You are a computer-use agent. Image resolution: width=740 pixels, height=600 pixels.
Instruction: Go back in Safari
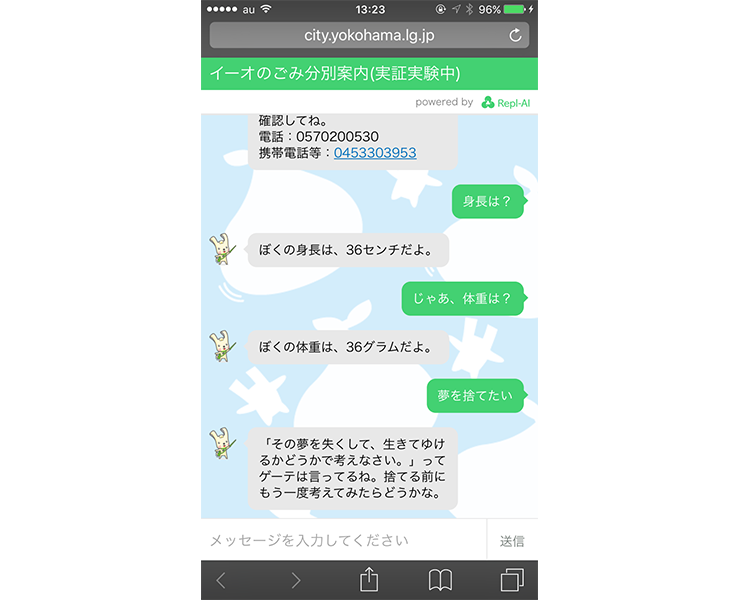222,580
